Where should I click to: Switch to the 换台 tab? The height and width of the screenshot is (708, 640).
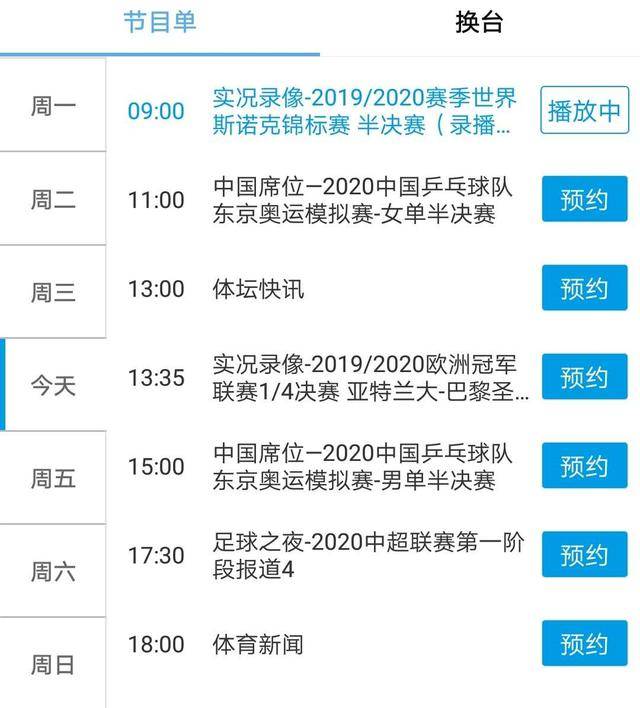[479, 24]
